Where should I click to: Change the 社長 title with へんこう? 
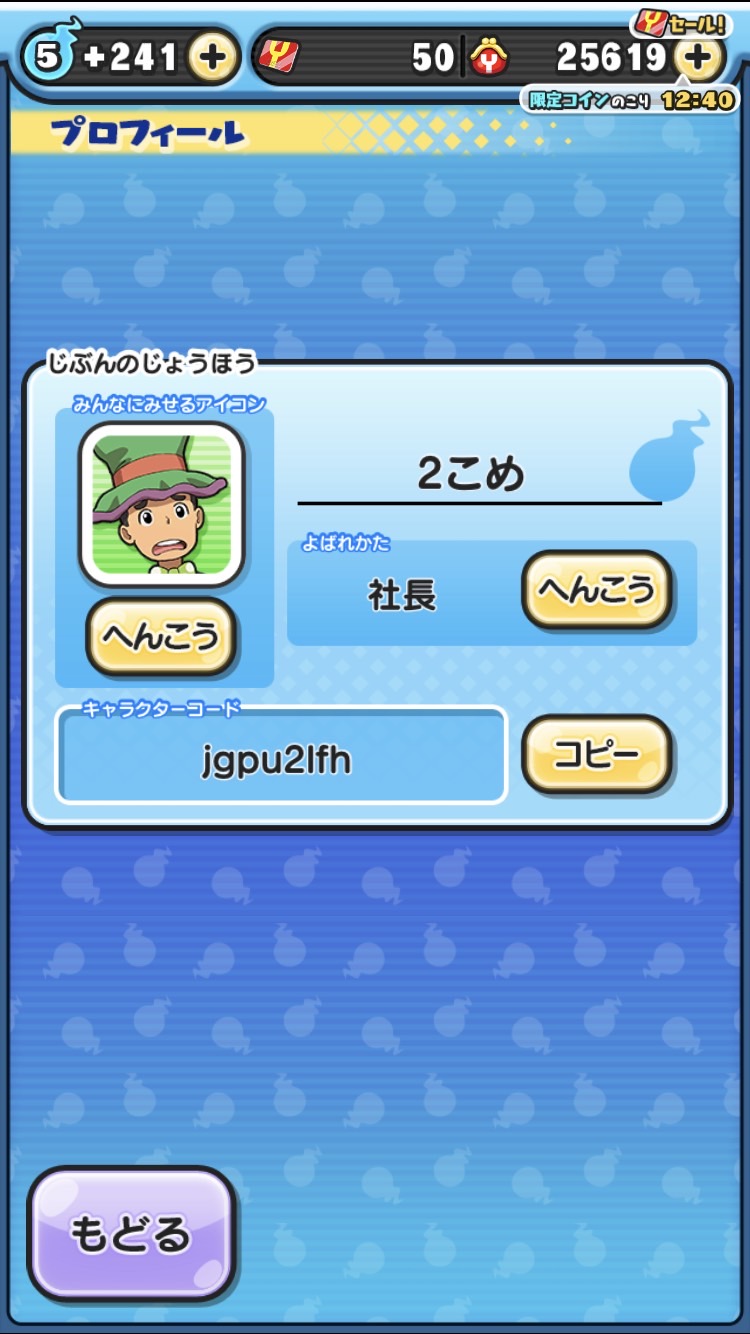(597, 590)
